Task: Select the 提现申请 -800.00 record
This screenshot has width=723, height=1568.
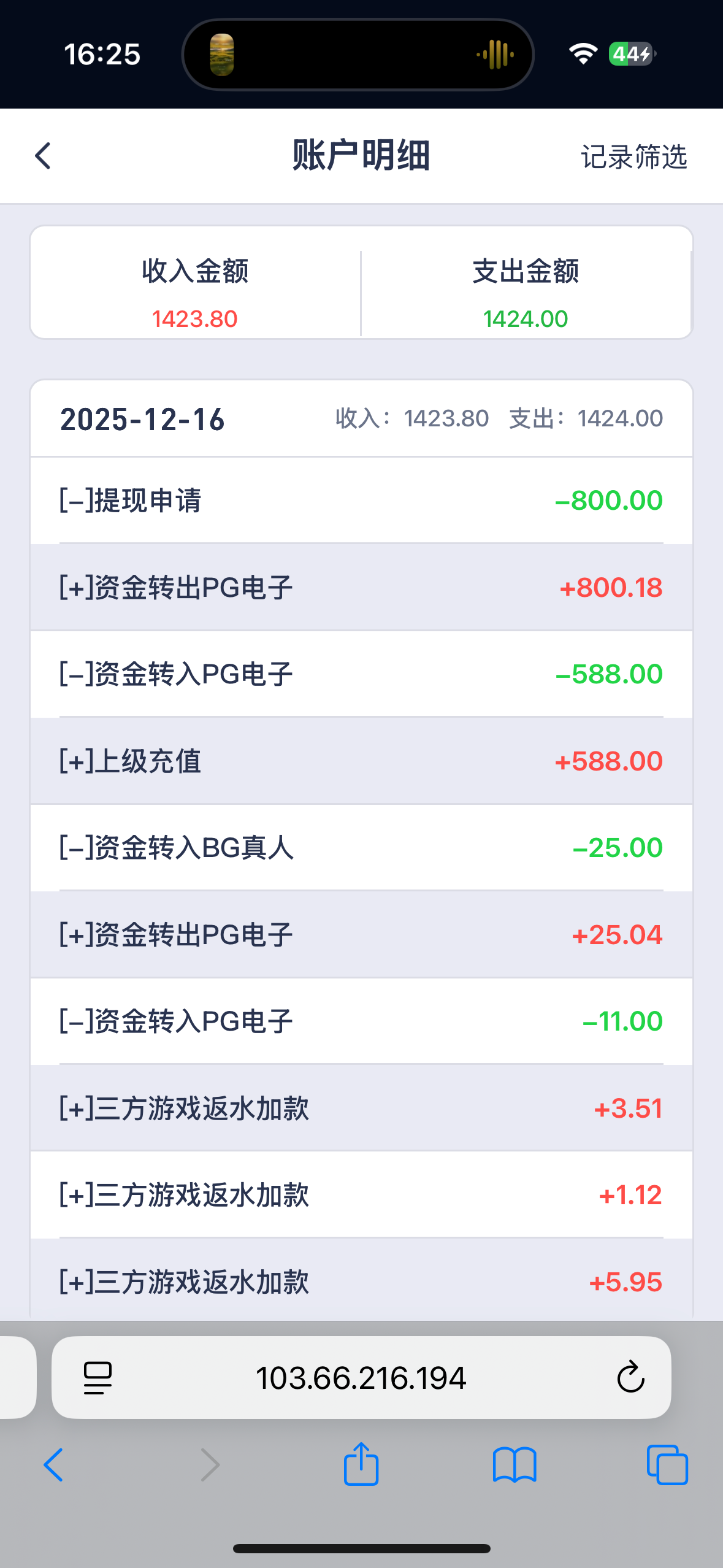Action: point(361,499)
